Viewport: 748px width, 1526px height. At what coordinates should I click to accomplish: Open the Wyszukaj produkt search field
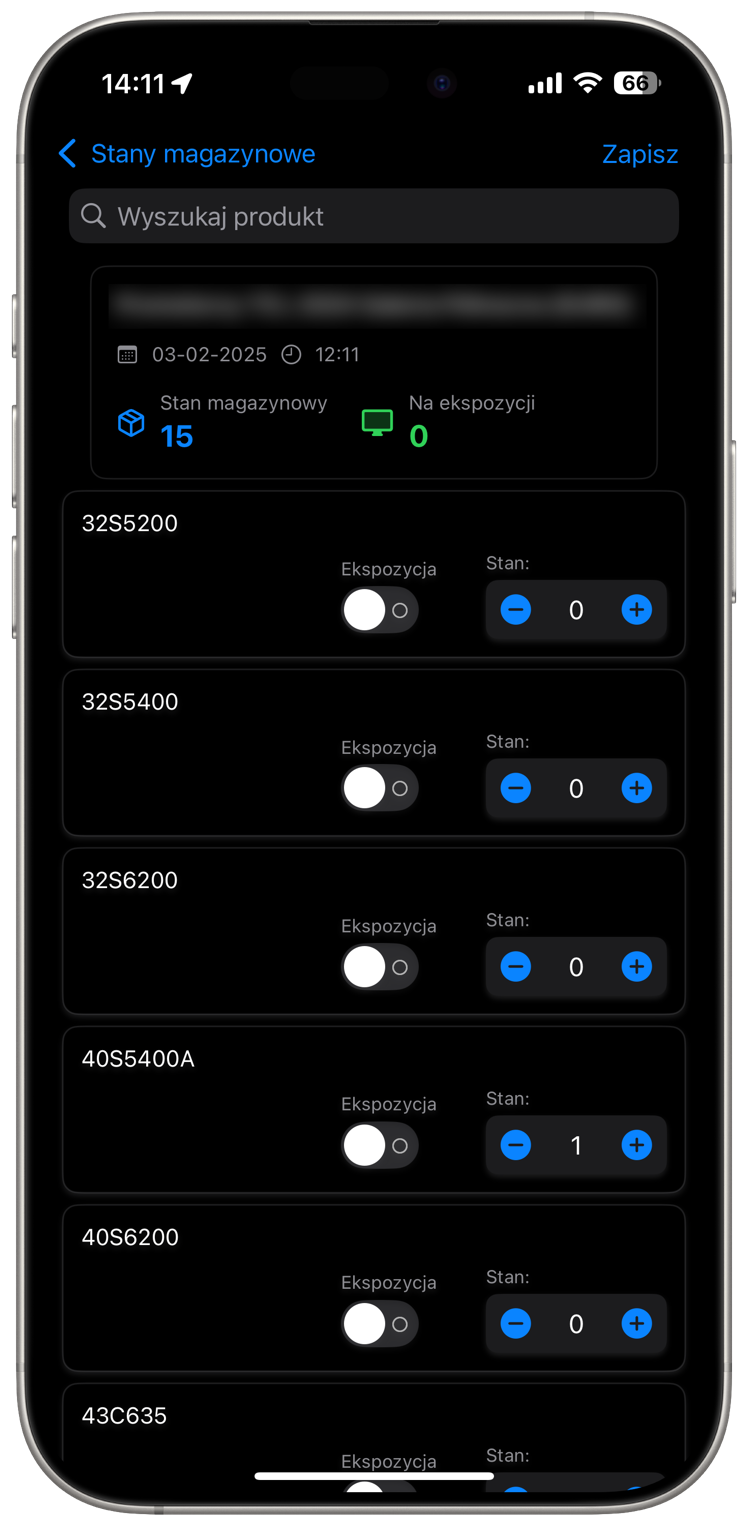[x=374, y=216]
